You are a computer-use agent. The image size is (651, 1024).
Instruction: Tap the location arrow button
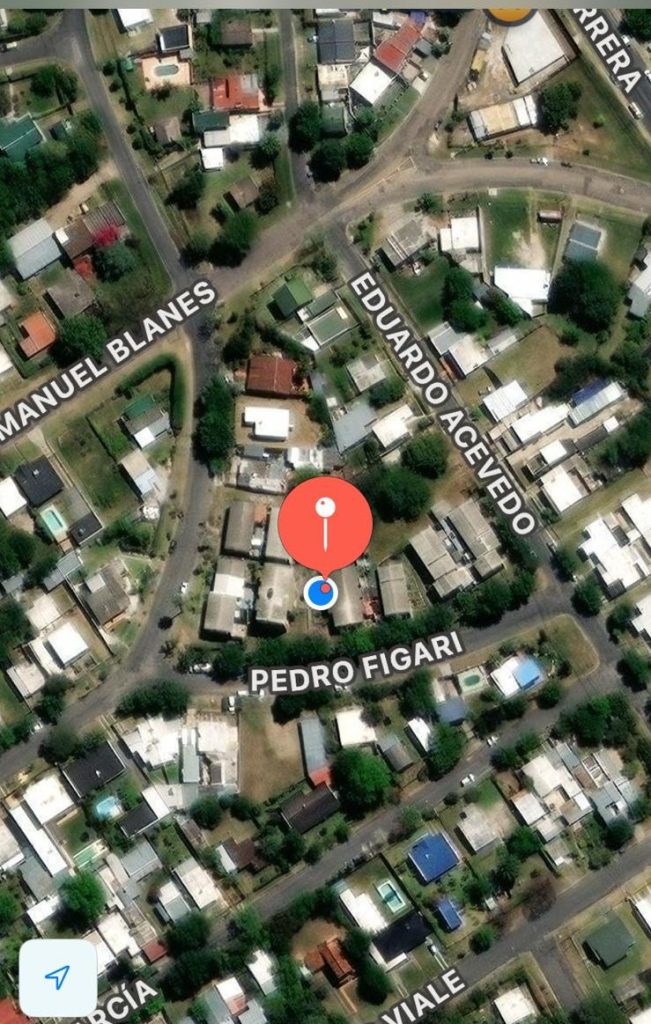(58, 978)
